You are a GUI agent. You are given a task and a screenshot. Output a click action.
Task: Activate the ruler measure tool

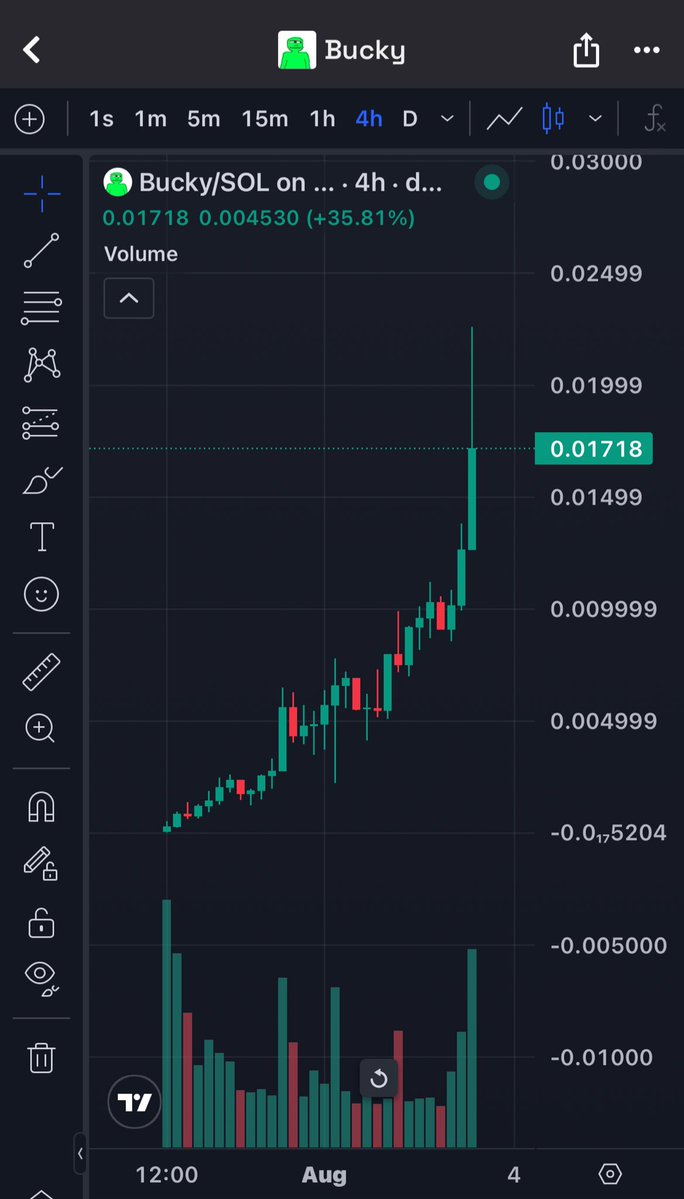point(41,672)
